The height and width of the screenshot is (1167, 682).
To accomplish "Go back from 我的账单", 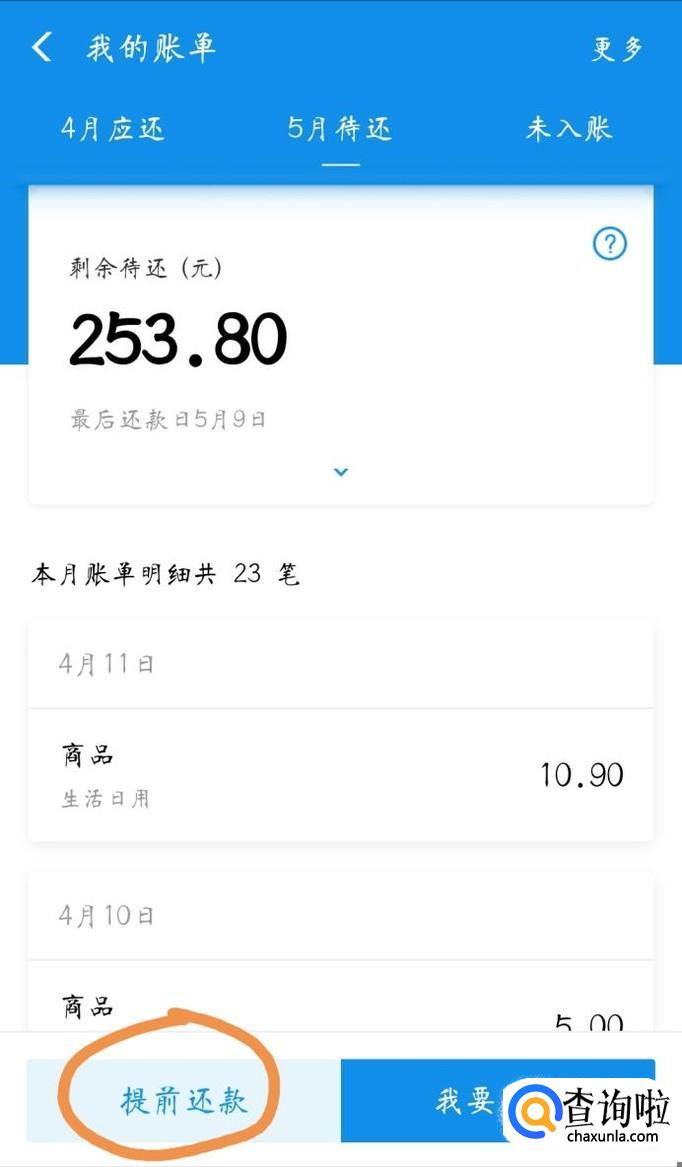I will point(42,47).
